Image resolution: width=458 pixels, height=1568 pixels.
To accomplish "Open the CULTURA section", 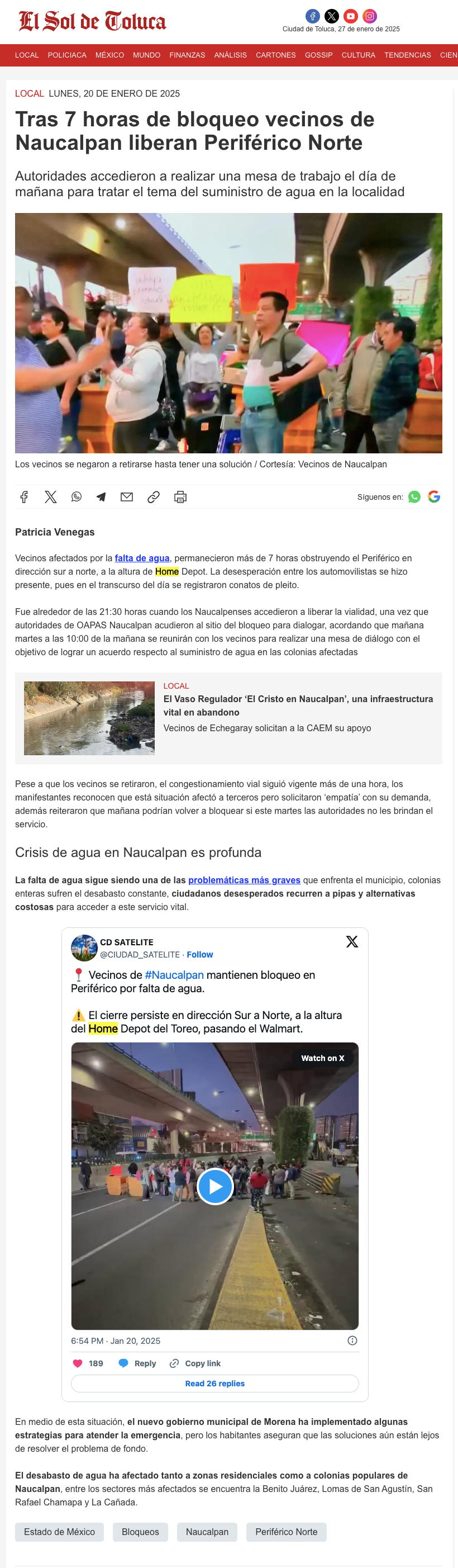I will click(358, 55).
